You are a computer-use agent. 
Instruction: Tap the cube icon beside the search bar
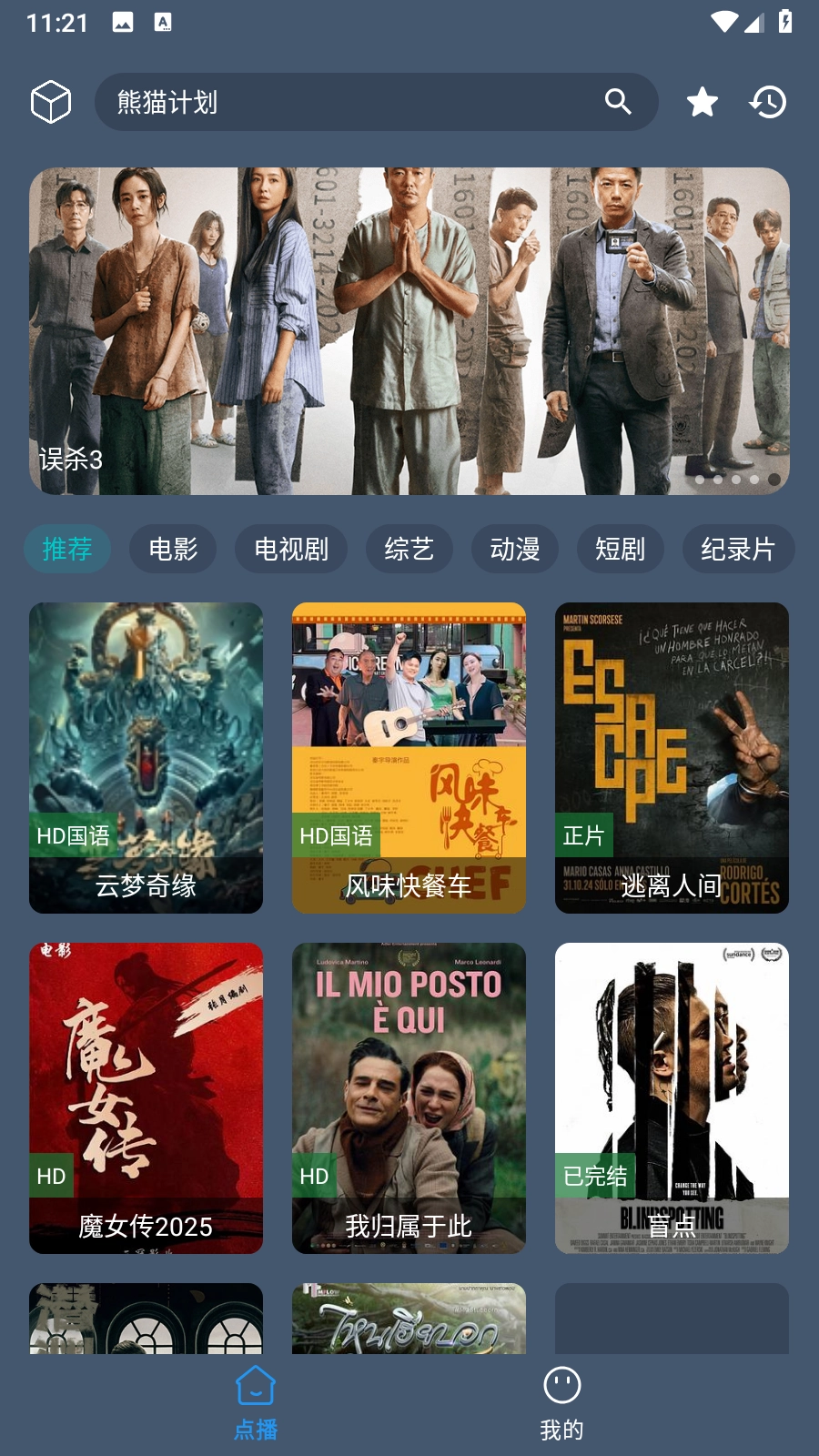coord(51,102)
